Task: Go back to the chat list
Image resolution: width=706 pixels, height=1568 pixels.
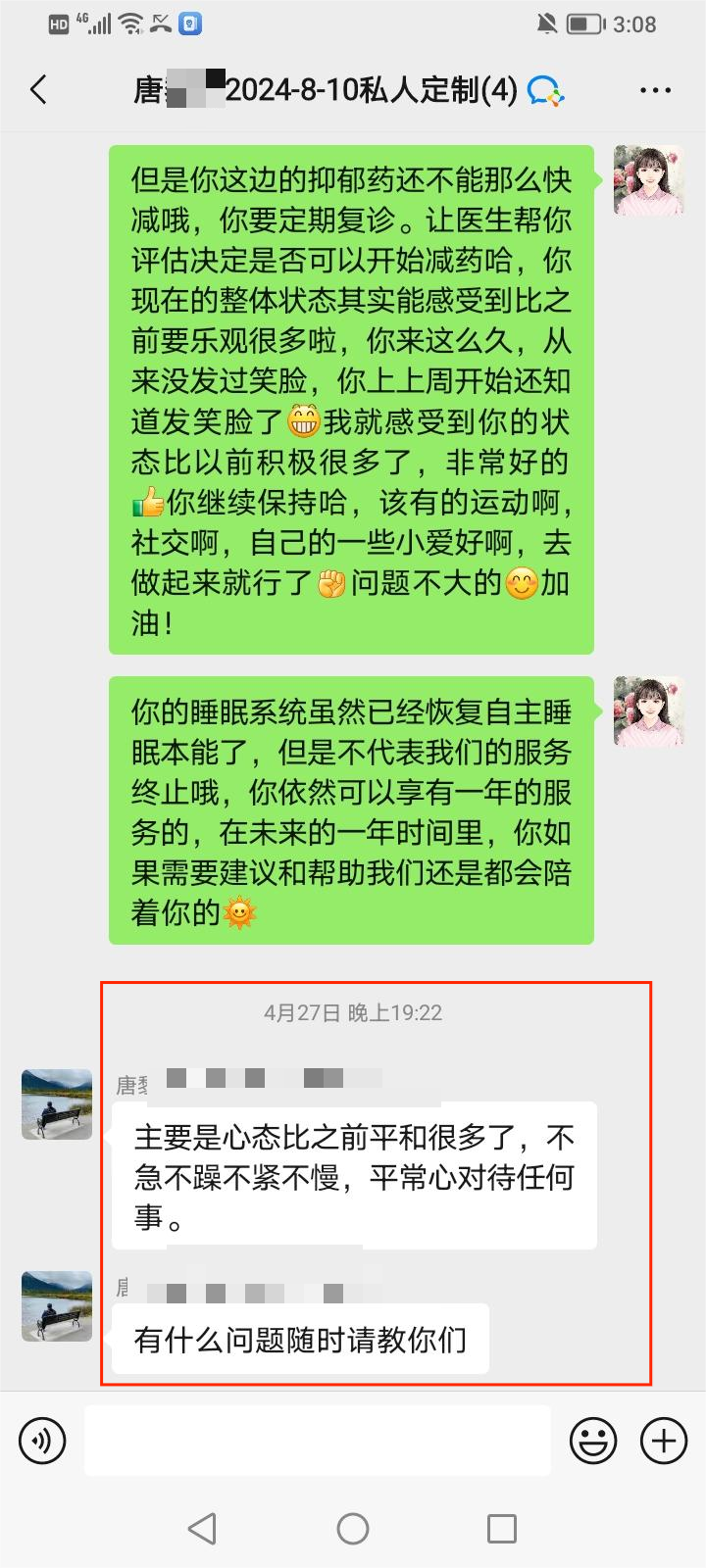Action: click(39, 90)
